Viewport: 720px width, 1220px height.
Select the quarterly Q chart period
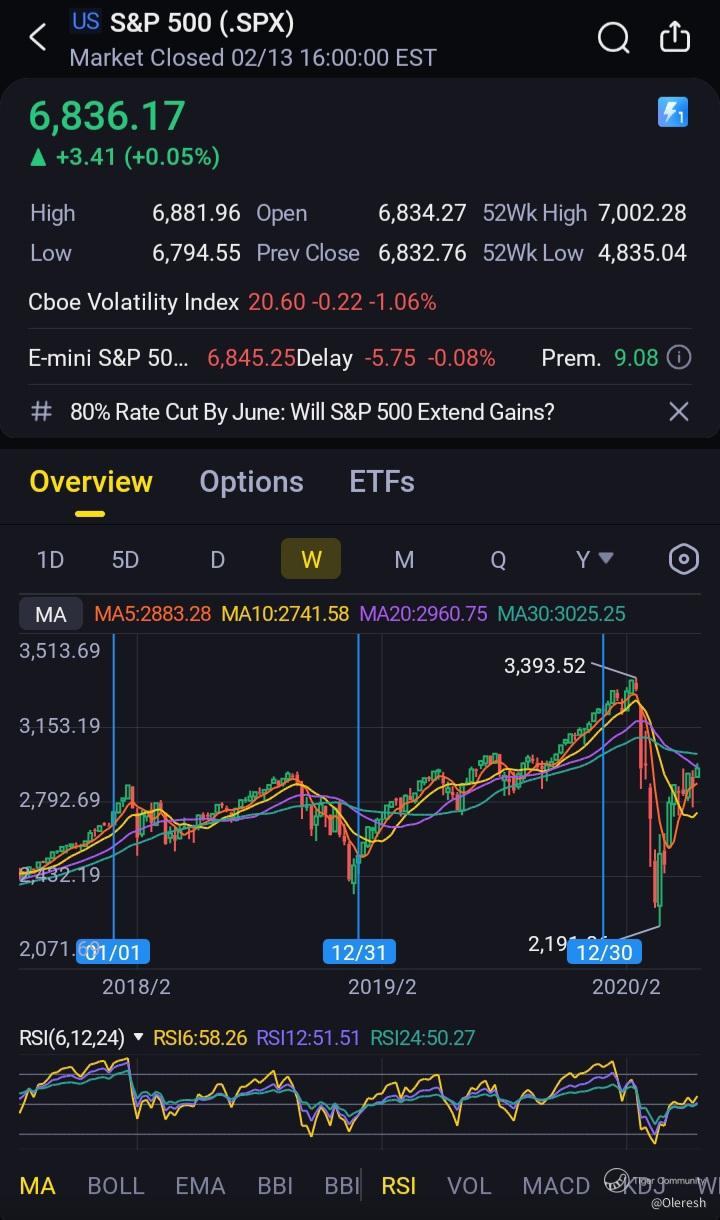498,560
